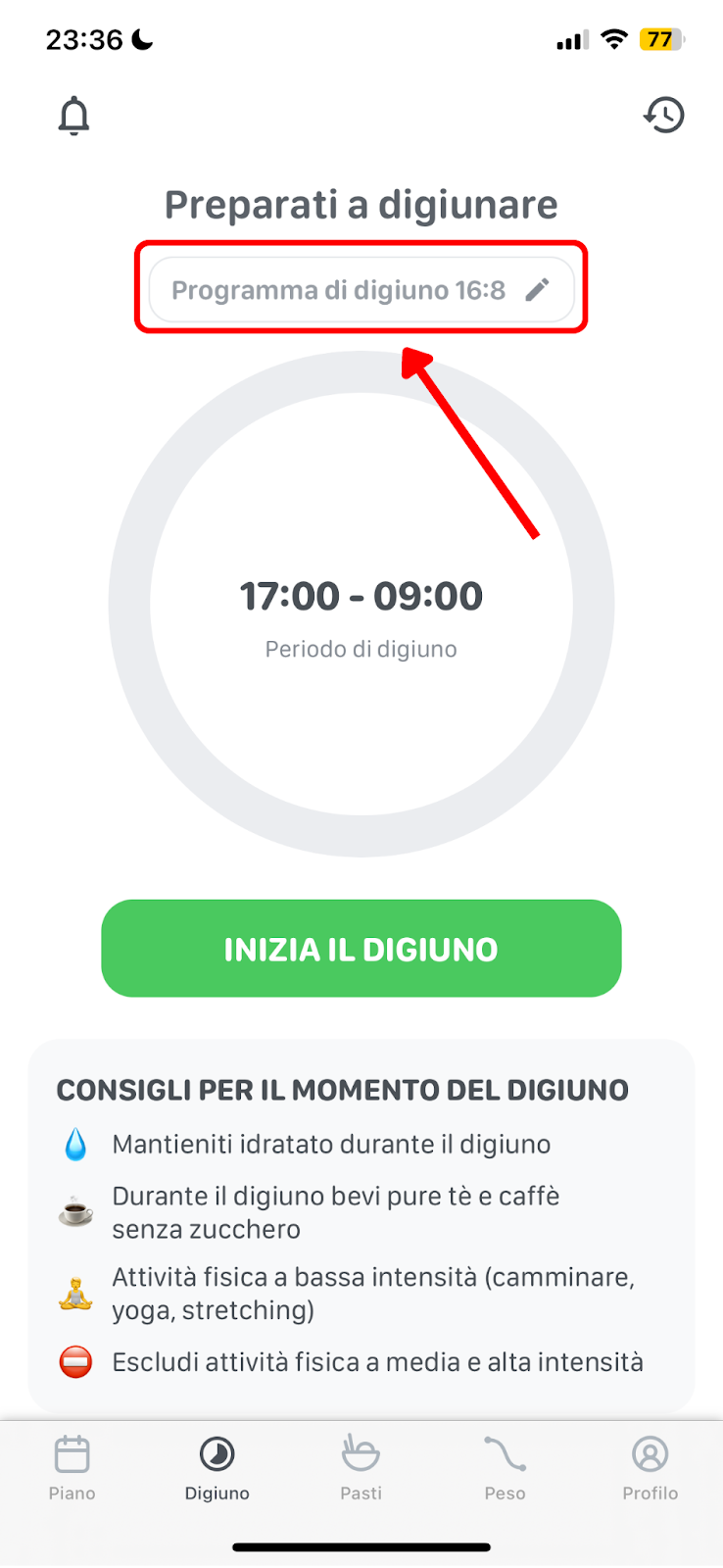The image size is (723, 1568).
Task: Select the Digiuno tab
Action: pyautogui.click(x=217, y=1468)
